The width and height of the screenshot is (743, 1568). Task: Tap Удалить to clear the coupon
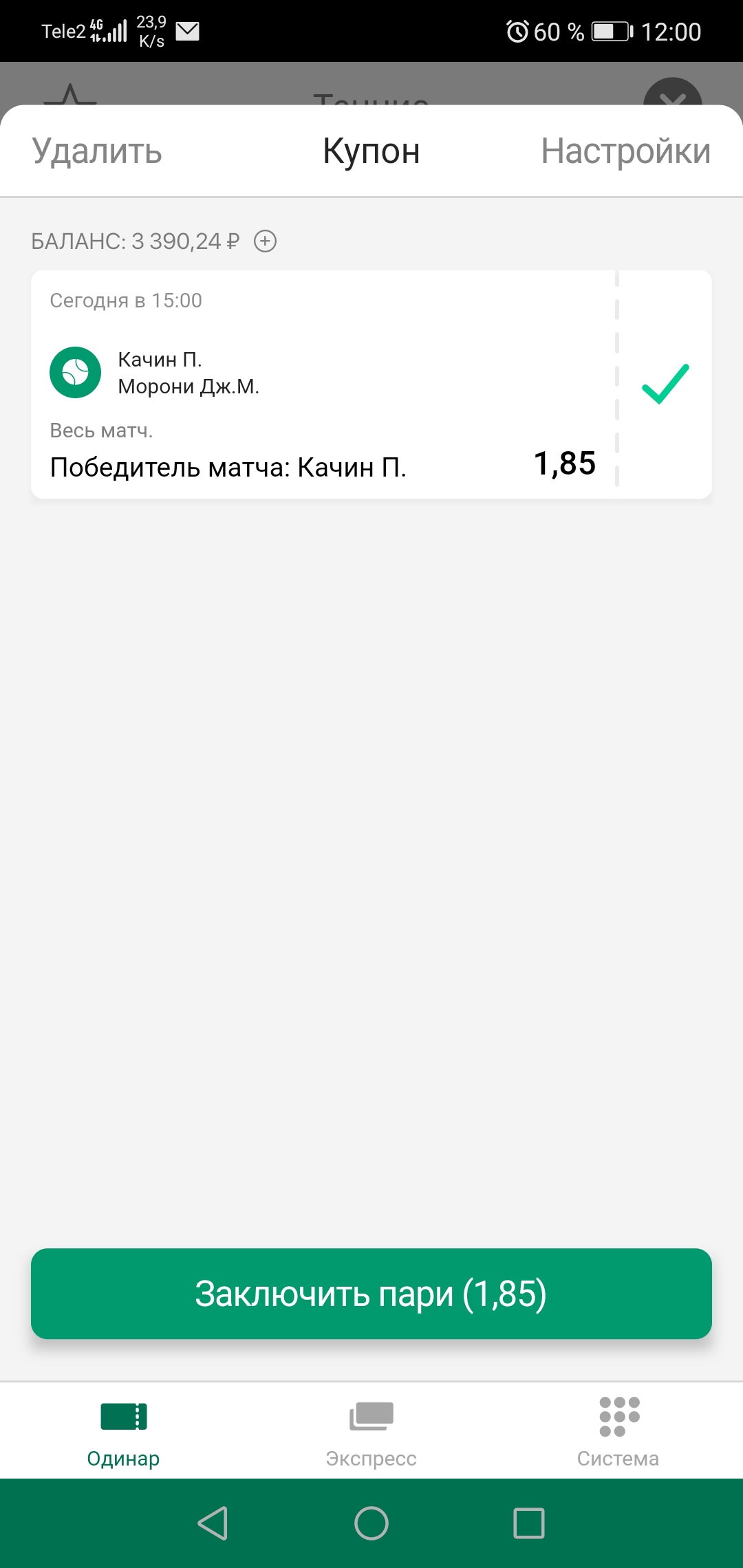[97, 151]
